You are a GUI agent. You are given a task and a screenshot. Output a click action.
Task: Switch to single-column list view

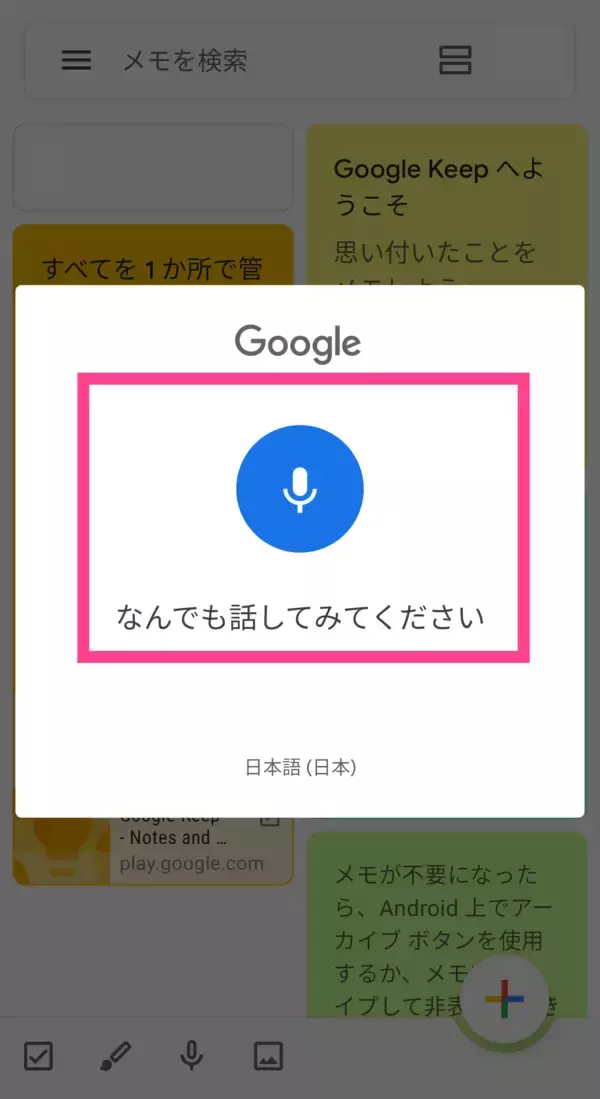pos(455,61)
